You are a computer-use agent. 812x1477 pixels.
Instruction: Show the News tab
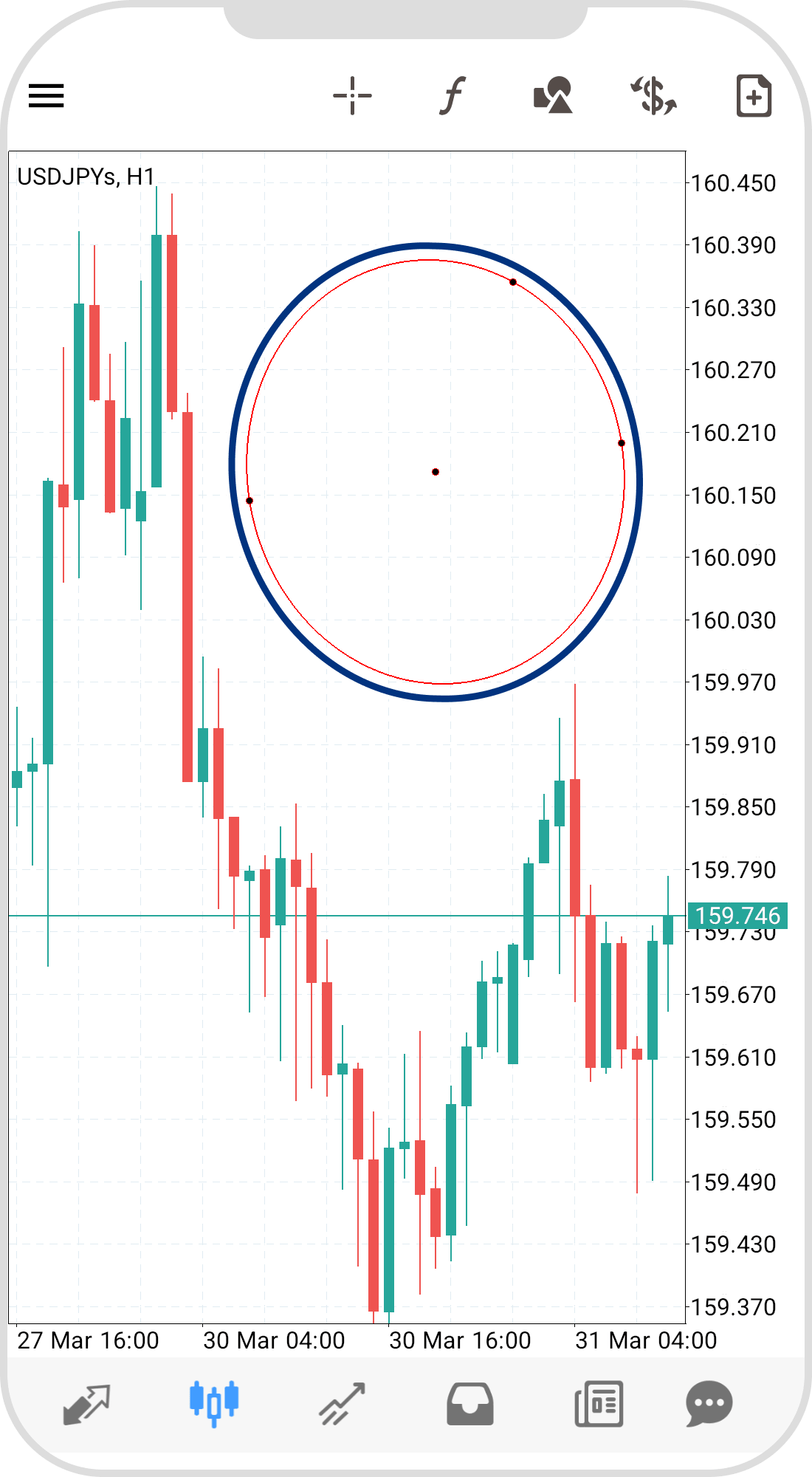[599, 1403]
